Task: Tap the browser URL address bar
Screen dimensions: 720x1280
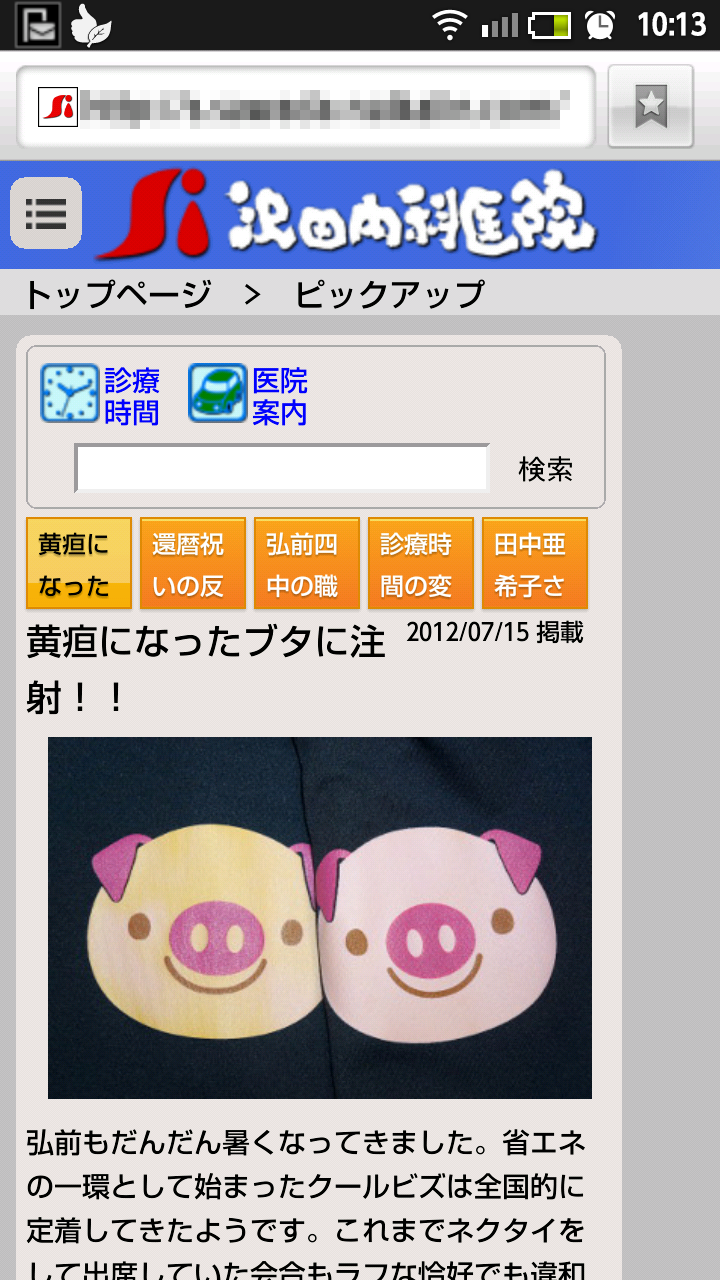Action: click(305, 106)
